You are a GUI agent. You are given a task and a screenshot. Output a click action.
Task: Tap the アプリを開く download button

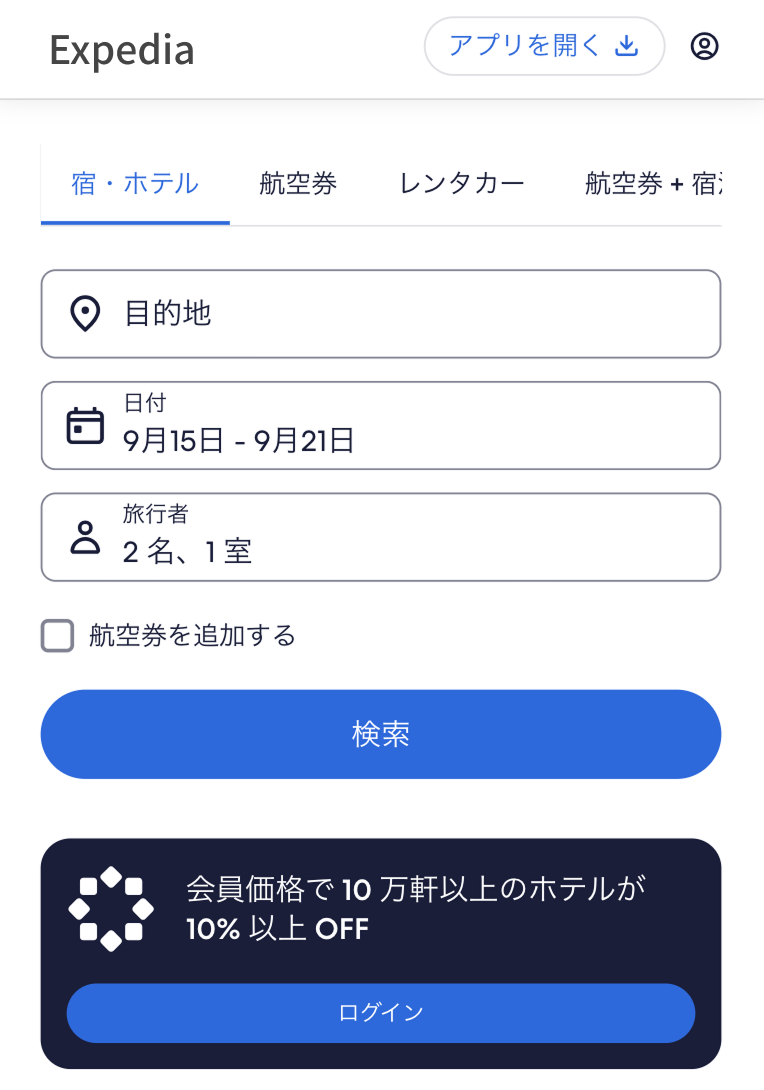coord(544,46)
